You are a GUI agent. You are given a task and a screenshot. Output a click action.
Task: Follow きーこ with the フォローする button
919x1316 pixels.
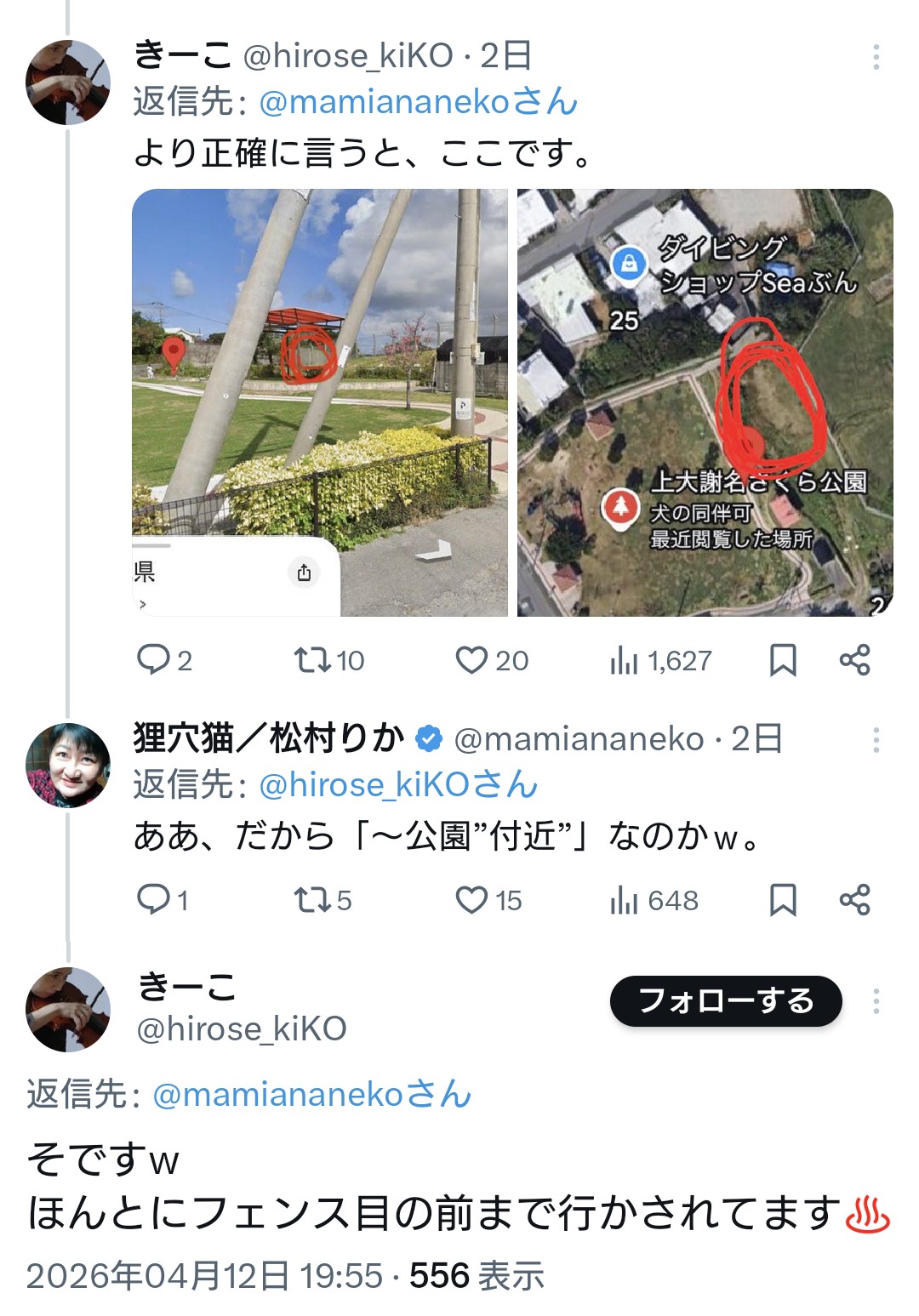point(726,1001)
